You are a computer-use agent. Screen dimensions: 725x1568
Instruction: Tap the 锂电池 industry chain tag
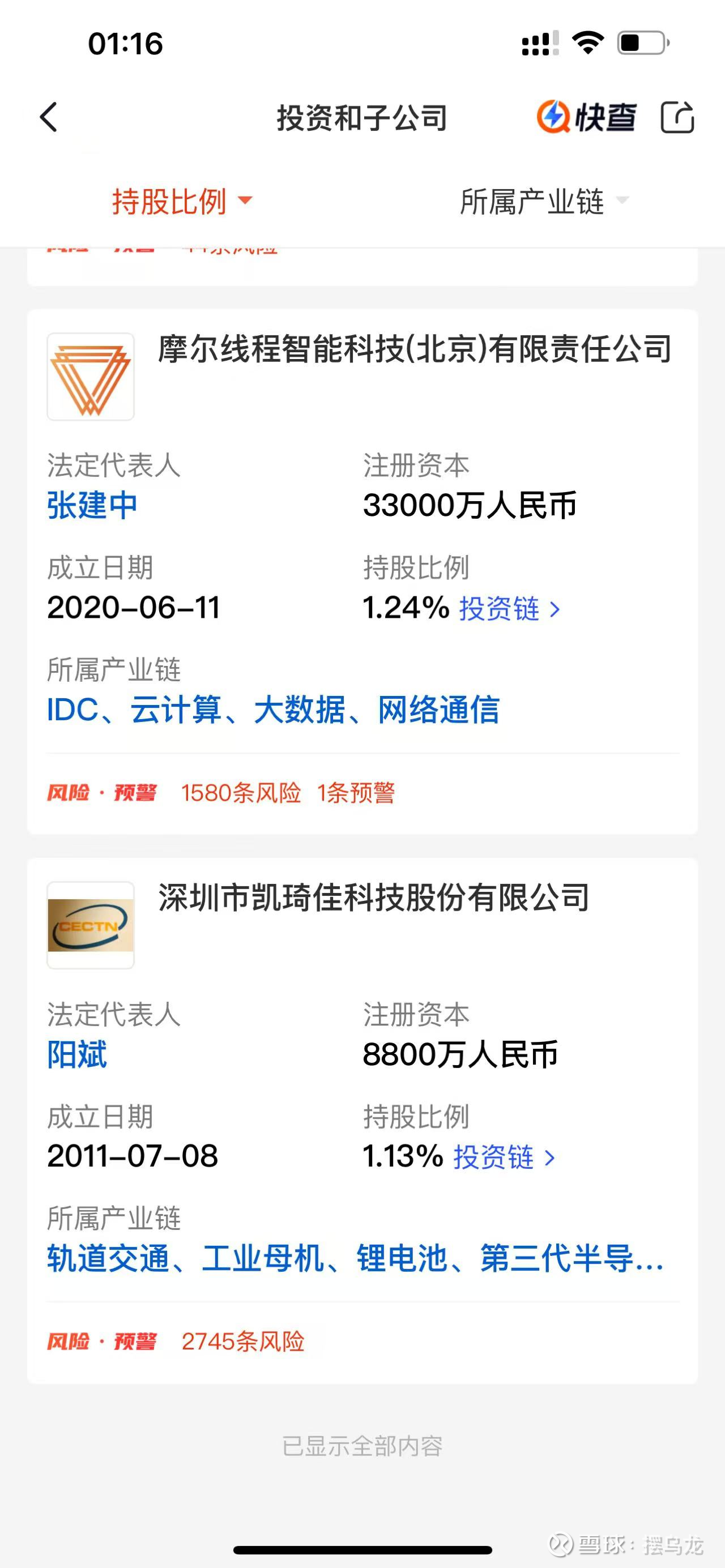pos(406,1259)
